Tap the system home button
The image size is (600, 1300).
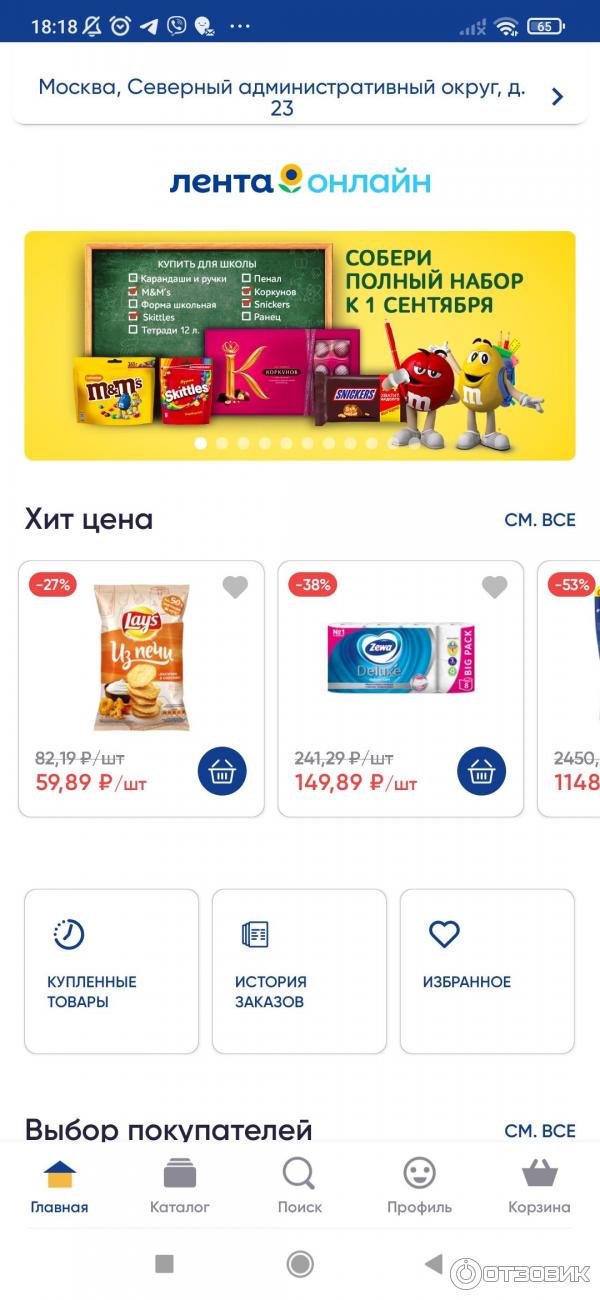pyautogui.click(x=300, y=1264)
